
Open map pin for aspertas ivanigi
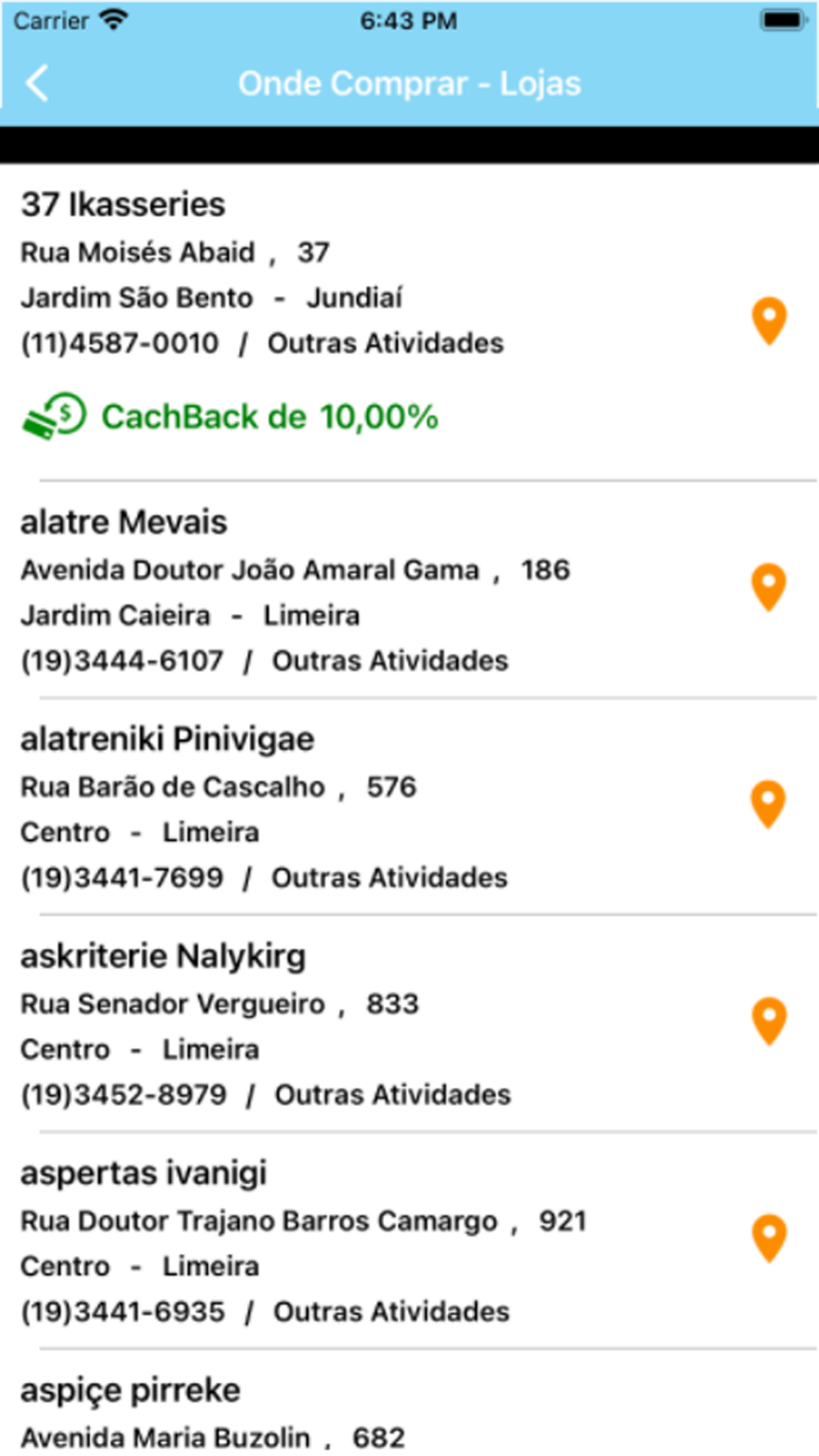(x=769, y=1238)
